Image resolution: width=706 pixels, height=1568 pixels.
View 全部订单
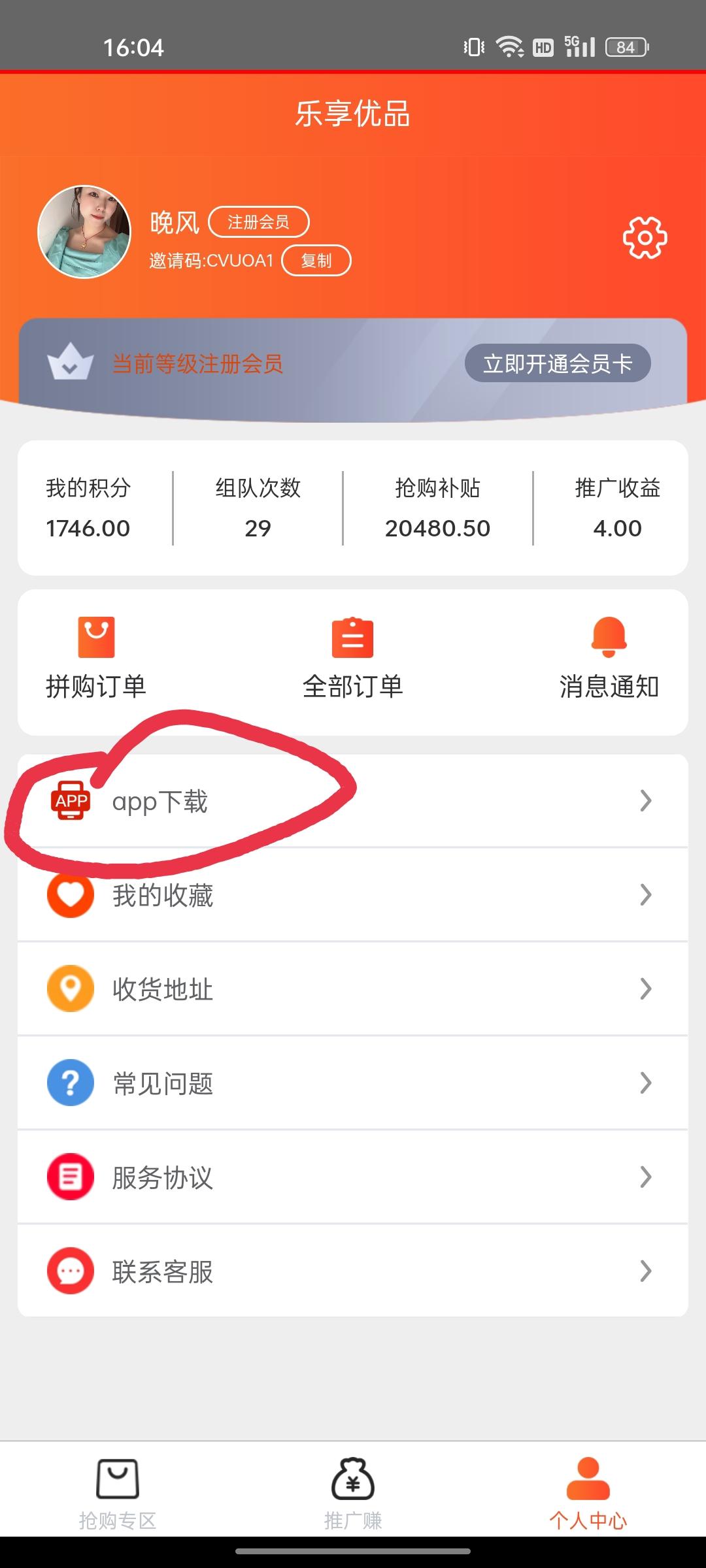point(353,657)
